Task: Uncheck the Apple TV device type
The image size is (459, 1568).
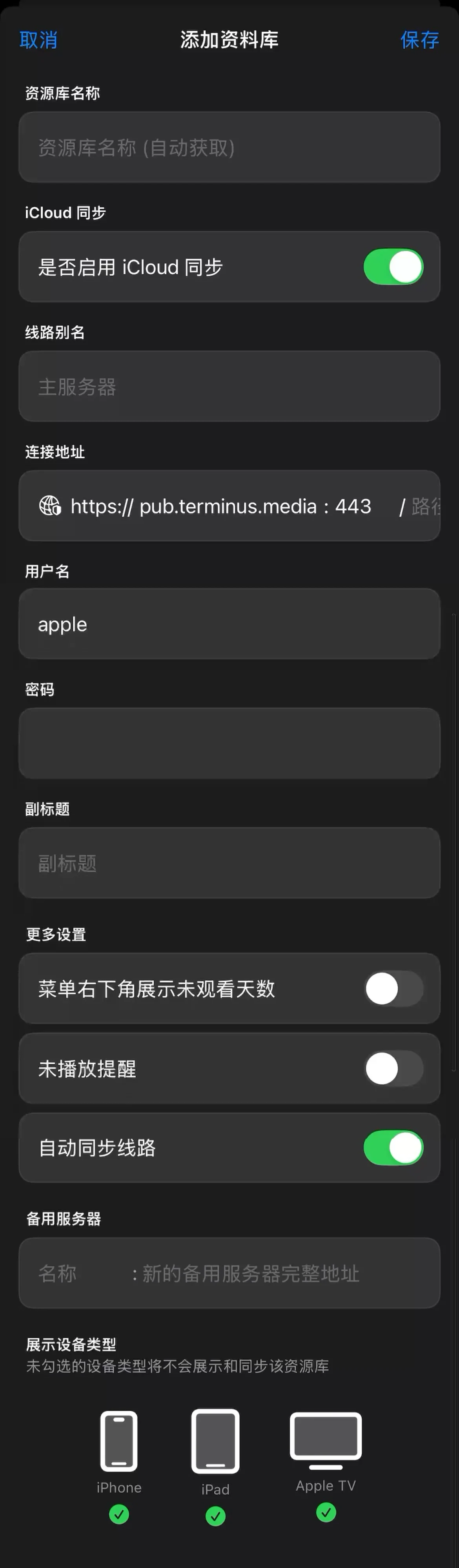Action: [x=326, y=1513]
